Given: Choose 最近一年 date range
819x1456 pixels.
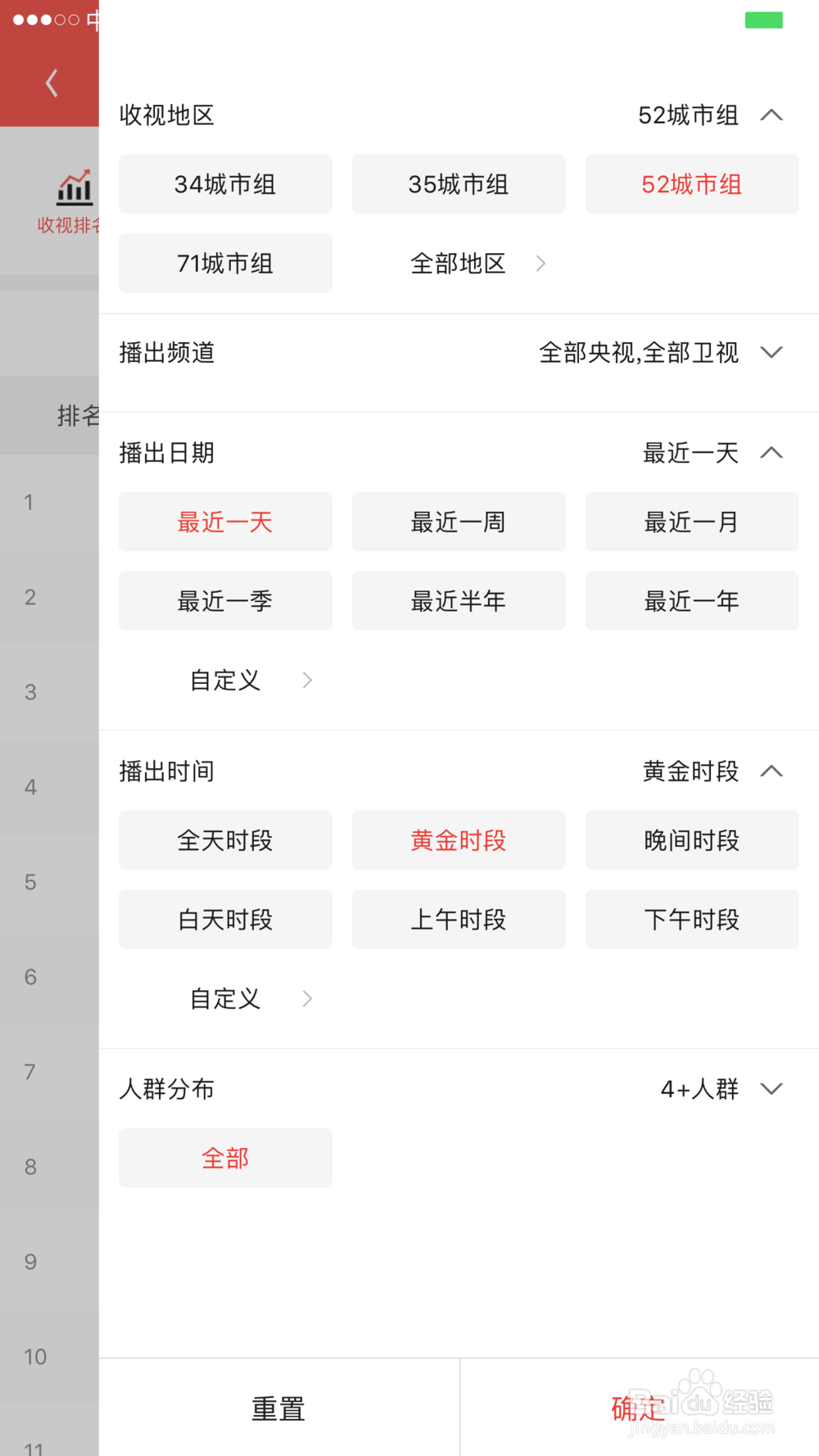Looking at the screenshot, I should (692, 600).
